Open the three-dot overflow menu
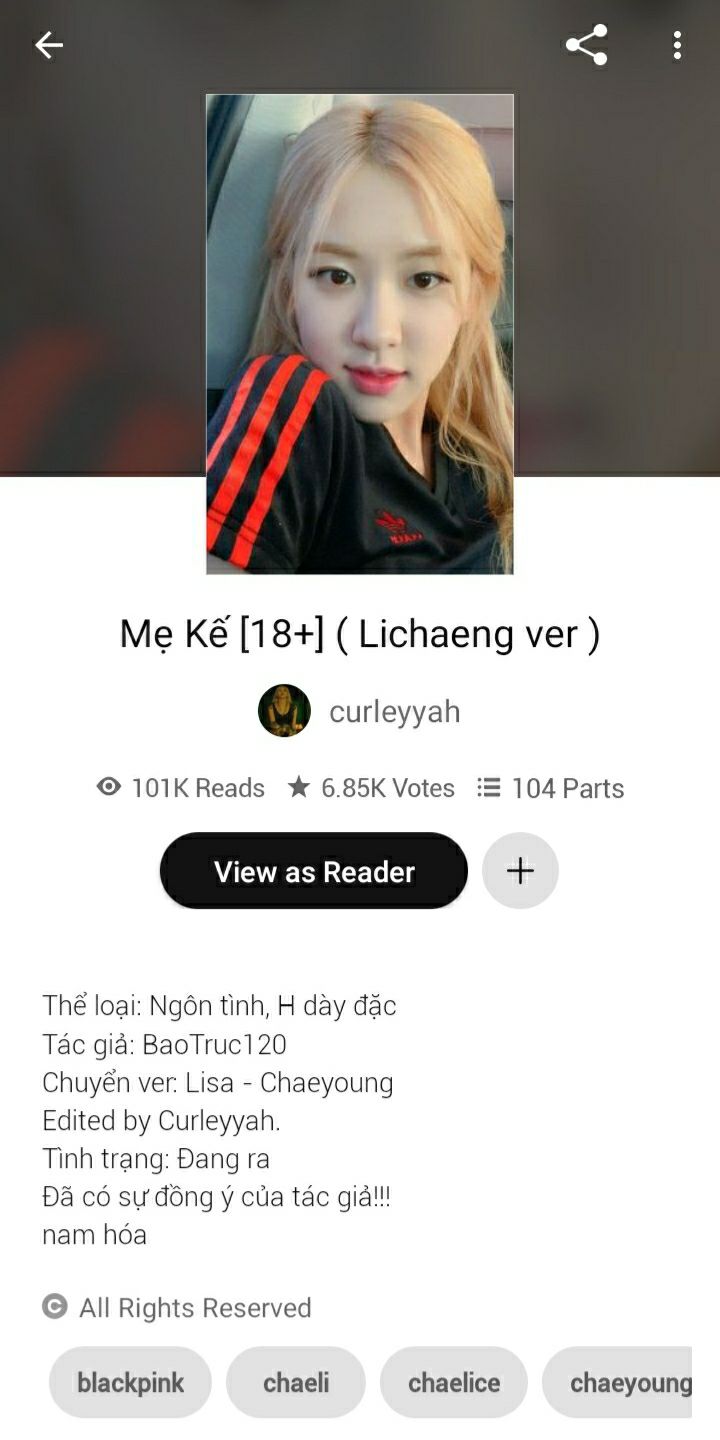 pos(677,45)
